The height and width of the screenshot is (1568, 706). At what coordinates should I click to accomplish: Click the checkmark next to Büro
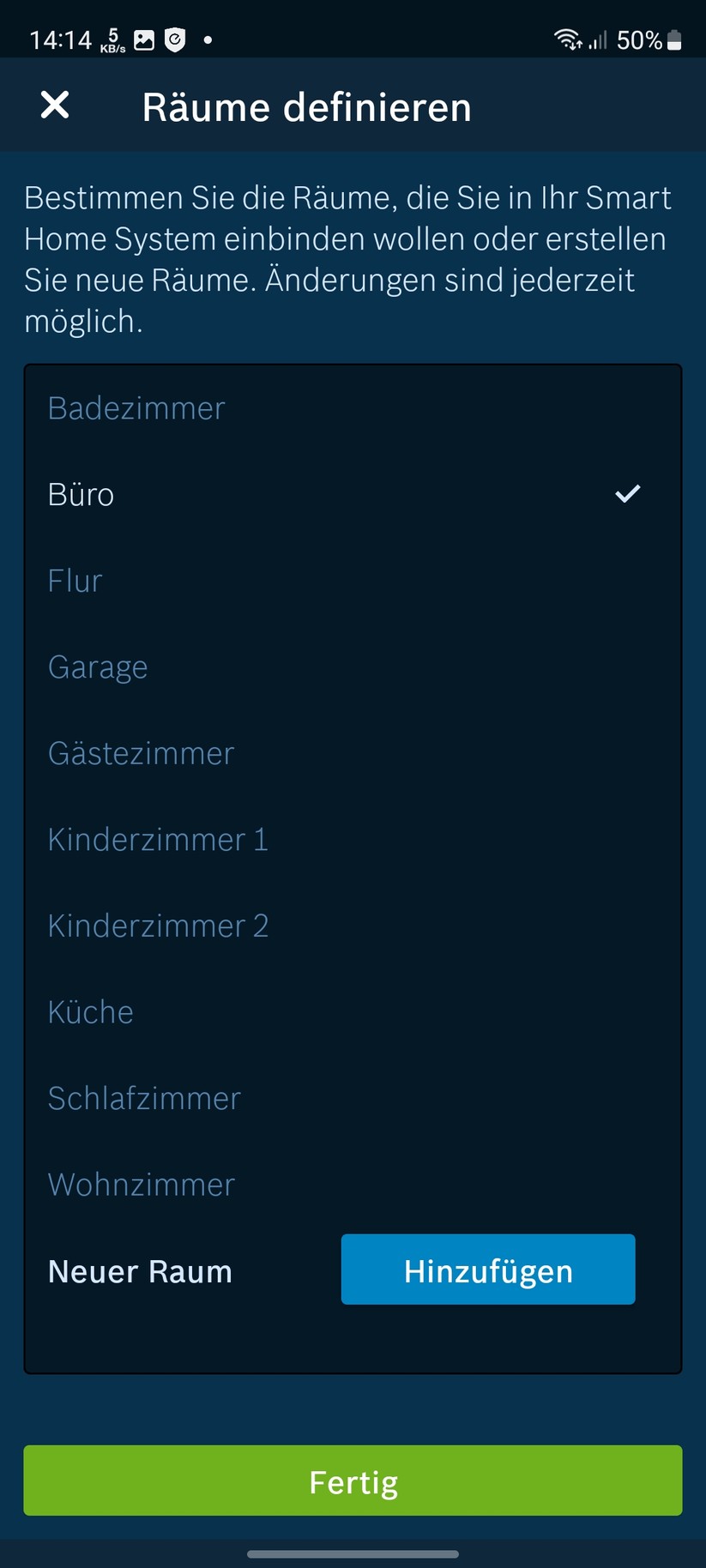click(626, 493)
